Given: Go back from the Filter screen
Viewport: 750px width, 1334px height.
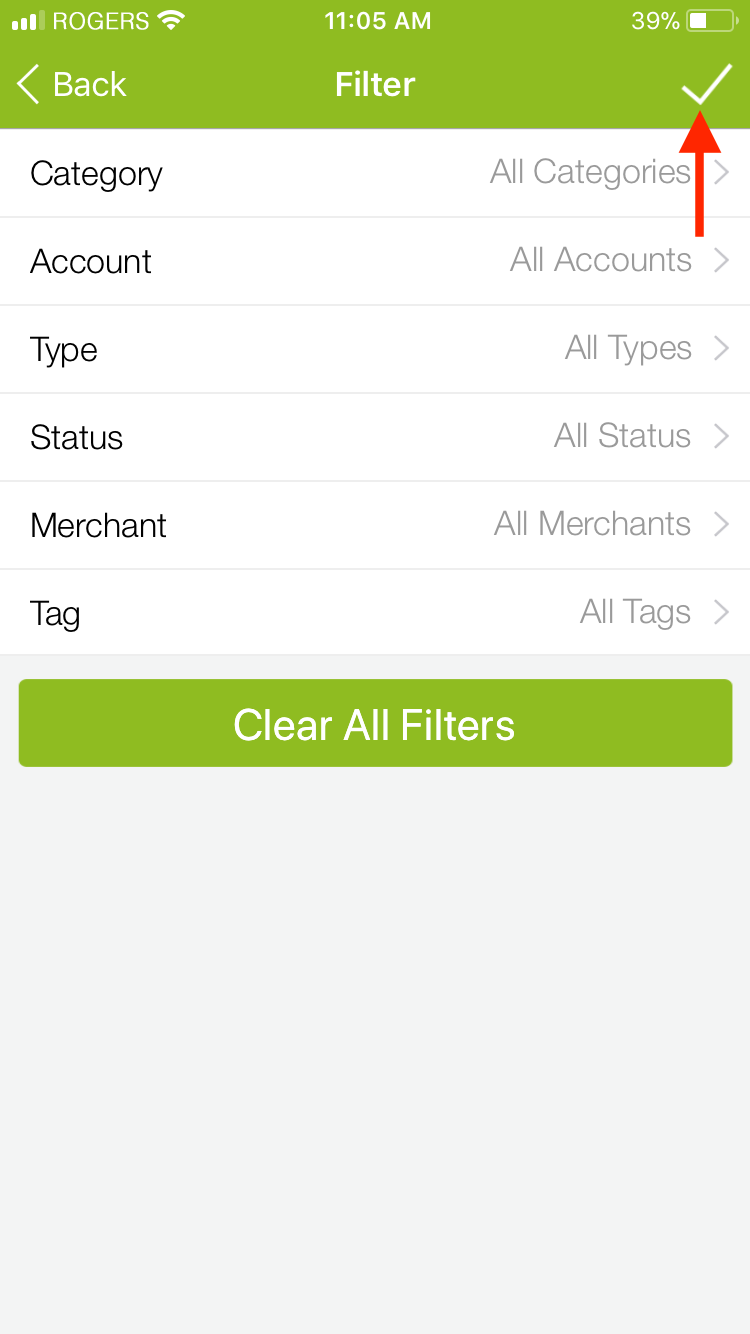Looking at the screenshot, I should pos(72,85).
